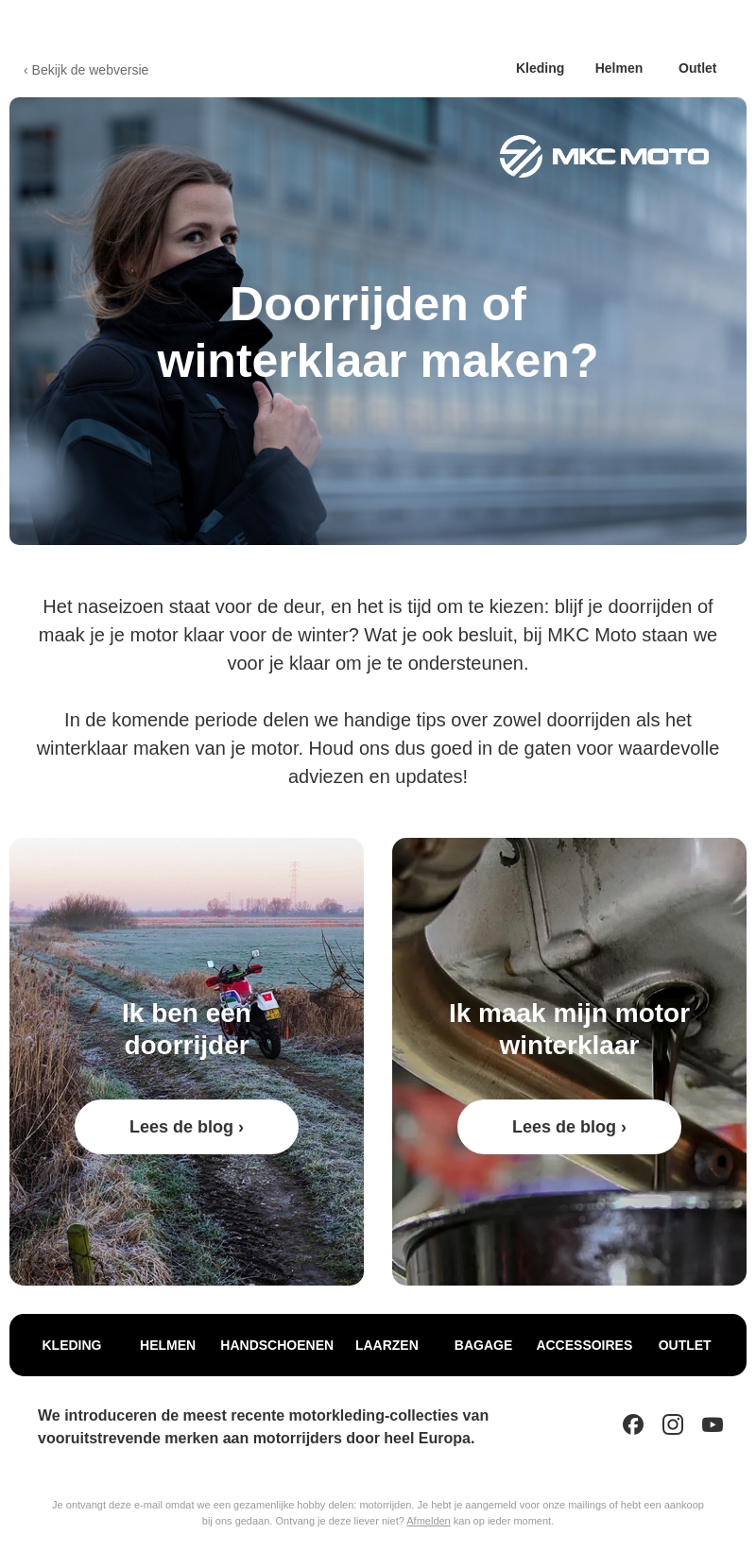756x1568 pixels.
Task: Open the YouTube channel
Action: click(x=713, y=1424)
